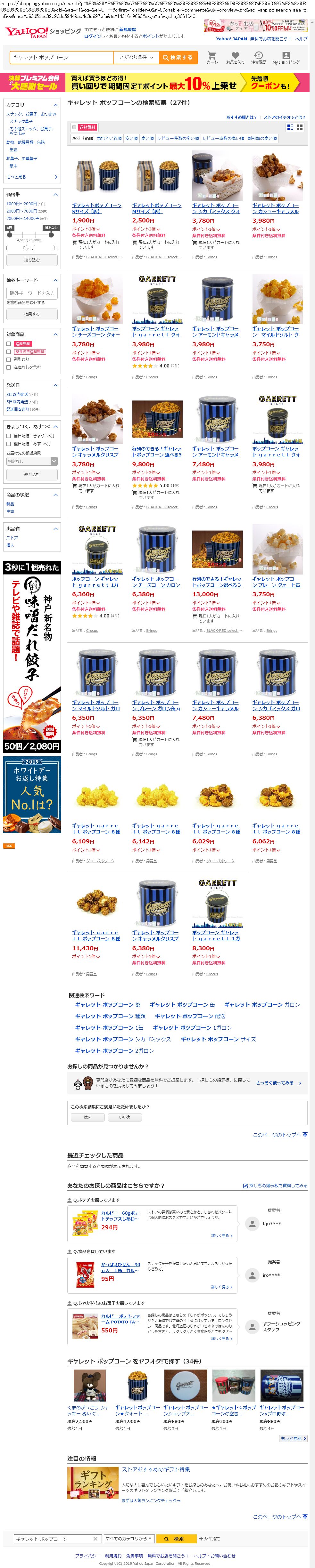Open 注文履歴 order history
The image size is (315, 1568).
click(x=258, y=58)
